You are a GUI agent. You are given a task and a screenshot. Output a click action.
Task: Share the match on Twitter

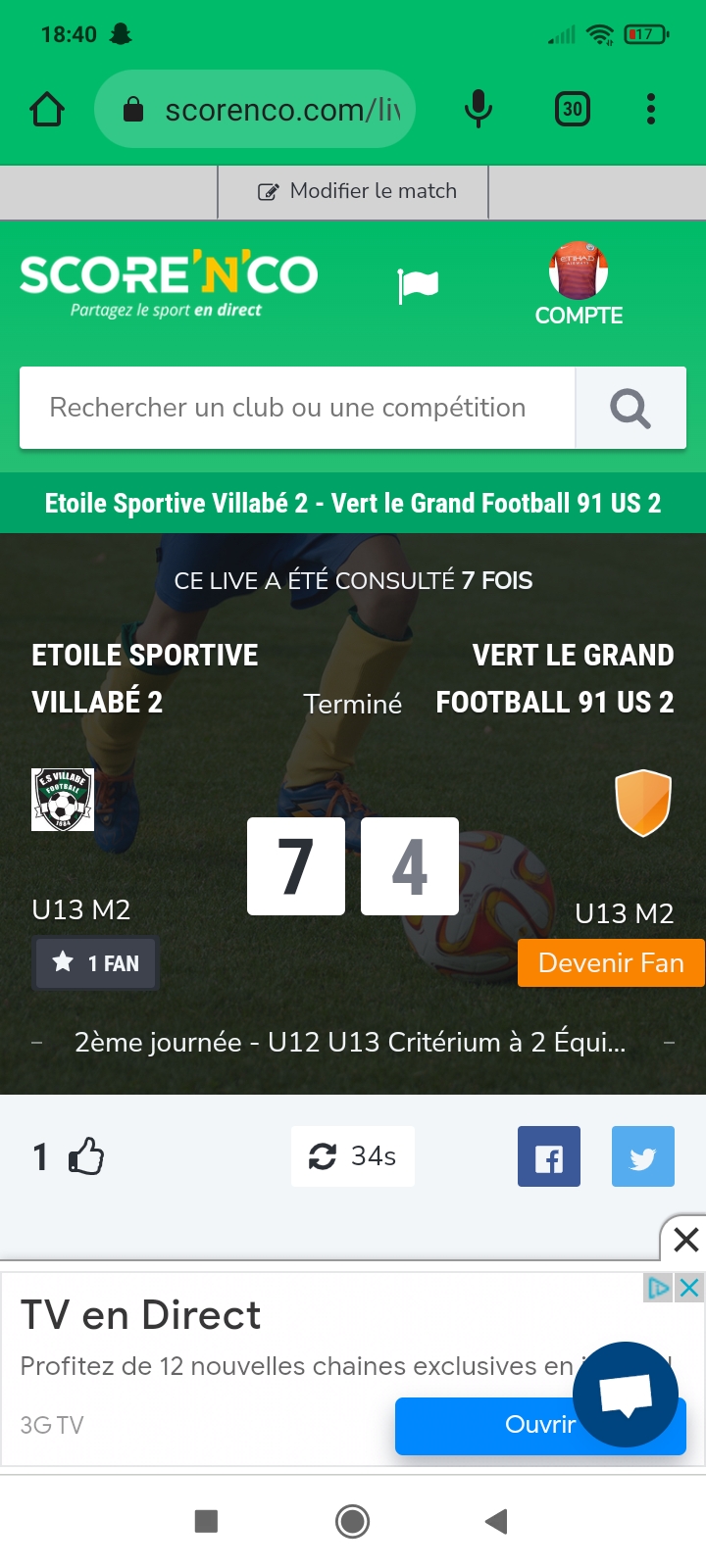pos(642,1156)
